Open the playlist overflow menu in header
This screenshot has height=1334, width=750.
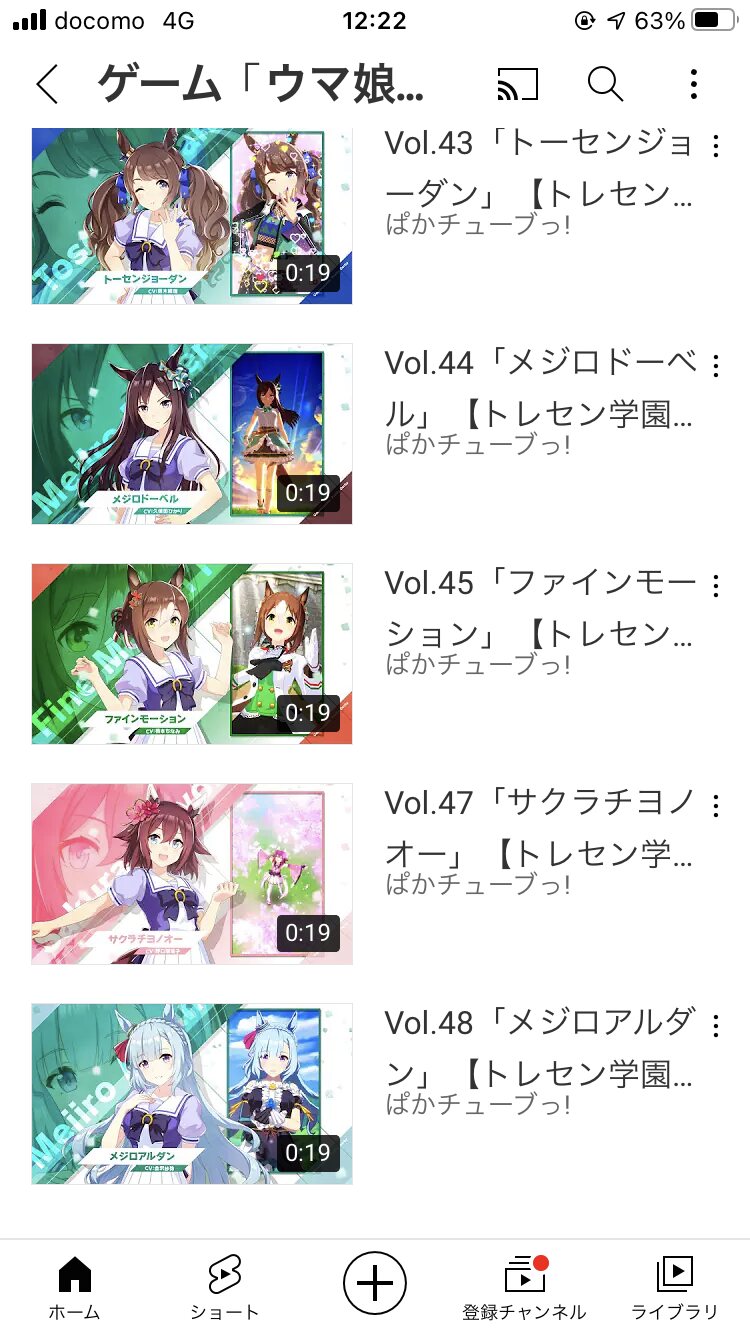tap(693, 85)
